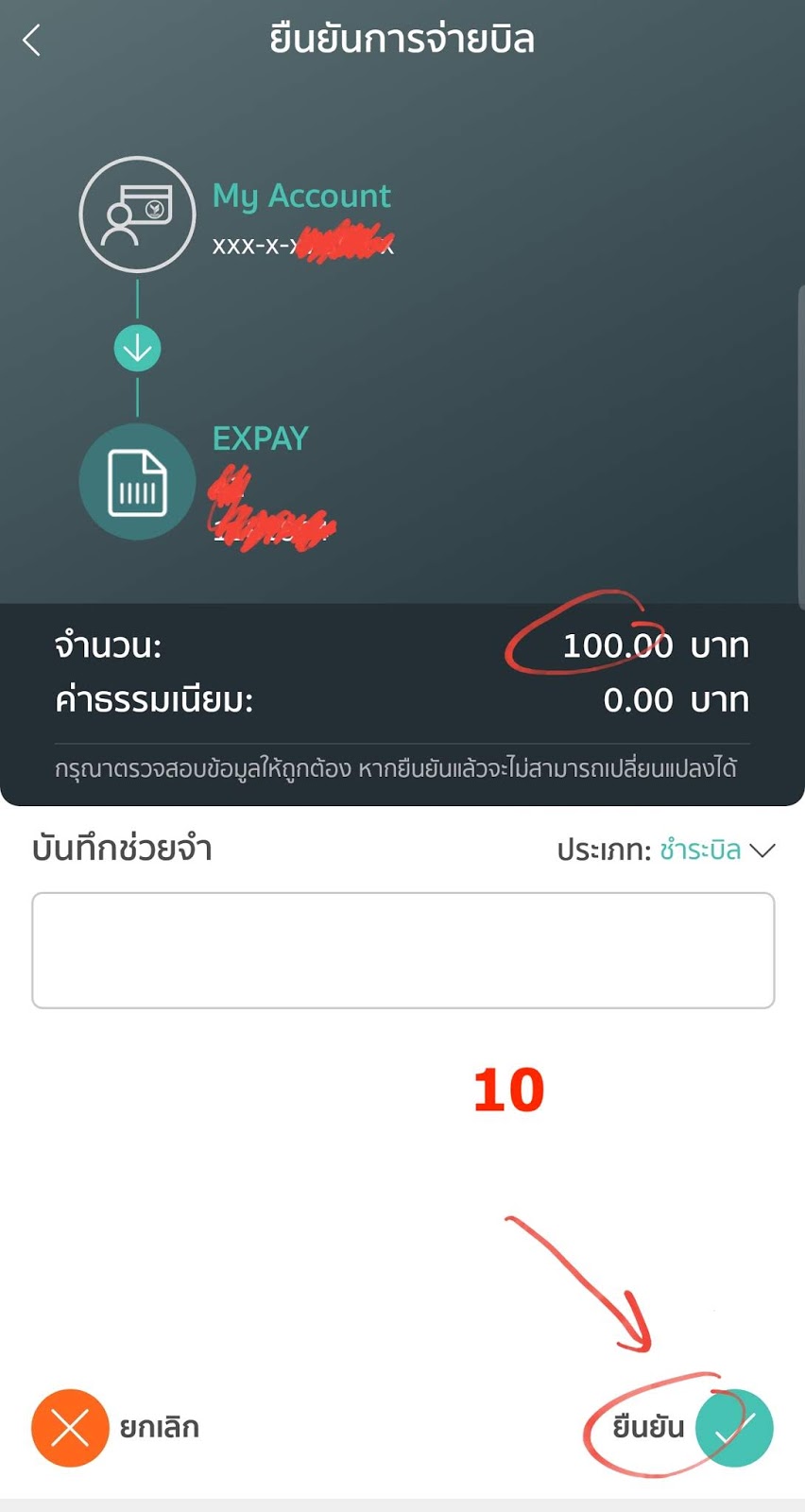Tap the teal checkmark confirmation icon
The image size is (805, 1512).
pos(735,1428)
